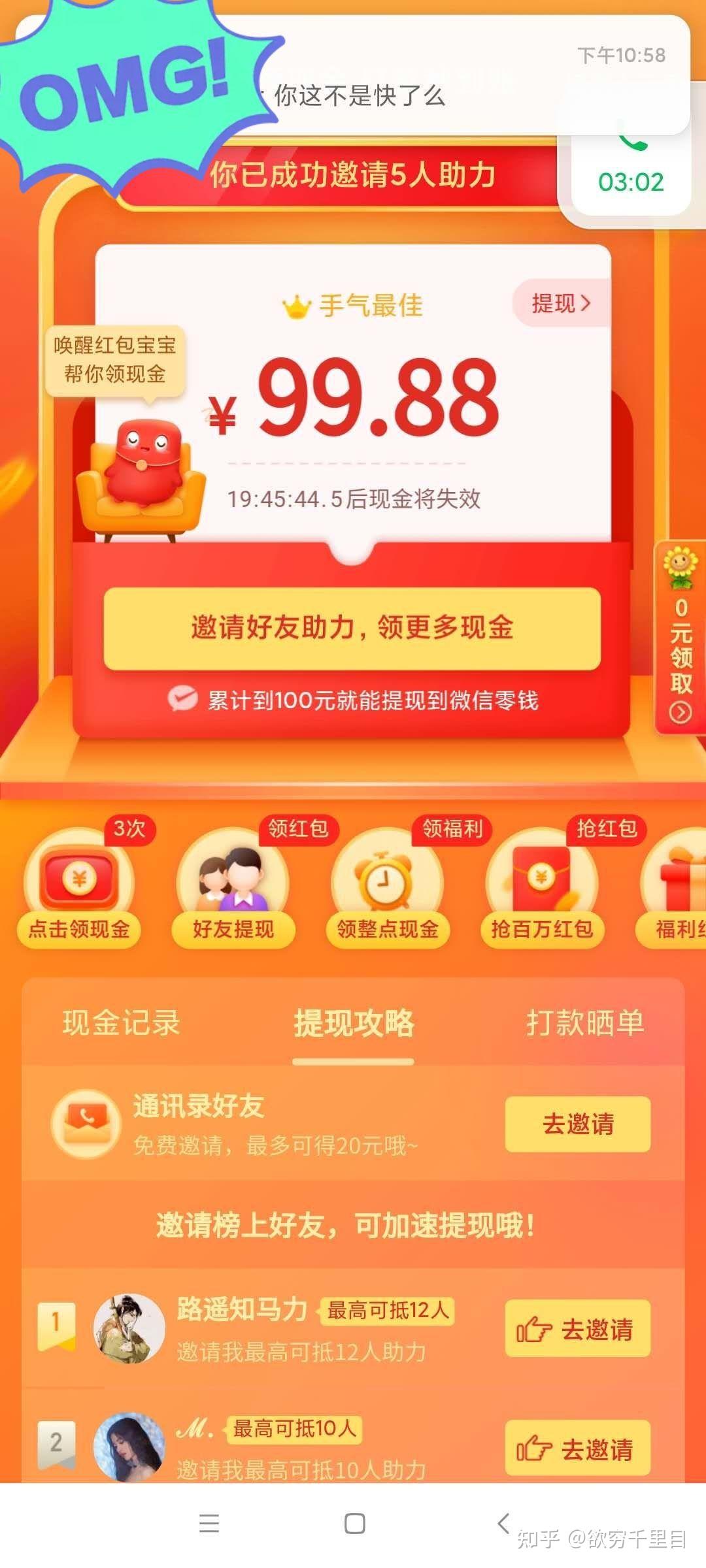Switch to 打款晒单 tab
Viewport: 706px width, 1568px height.
coord(585,1023)
